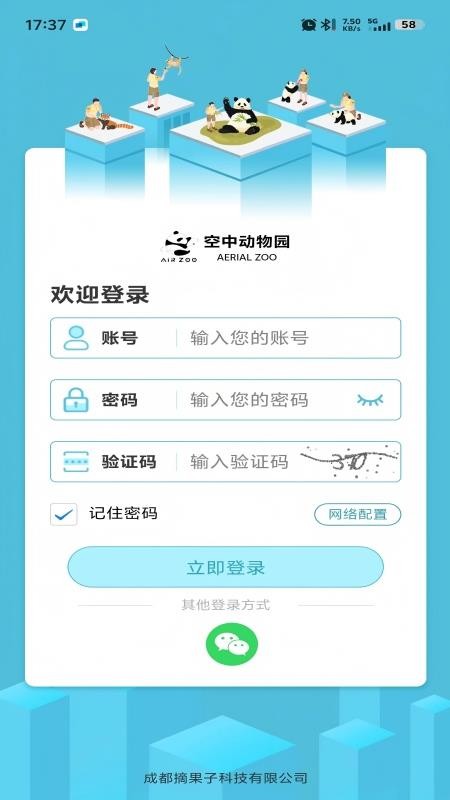Show password with the eye icon
The height and width of the screenshot is (800, 450).
click(370, 400)
